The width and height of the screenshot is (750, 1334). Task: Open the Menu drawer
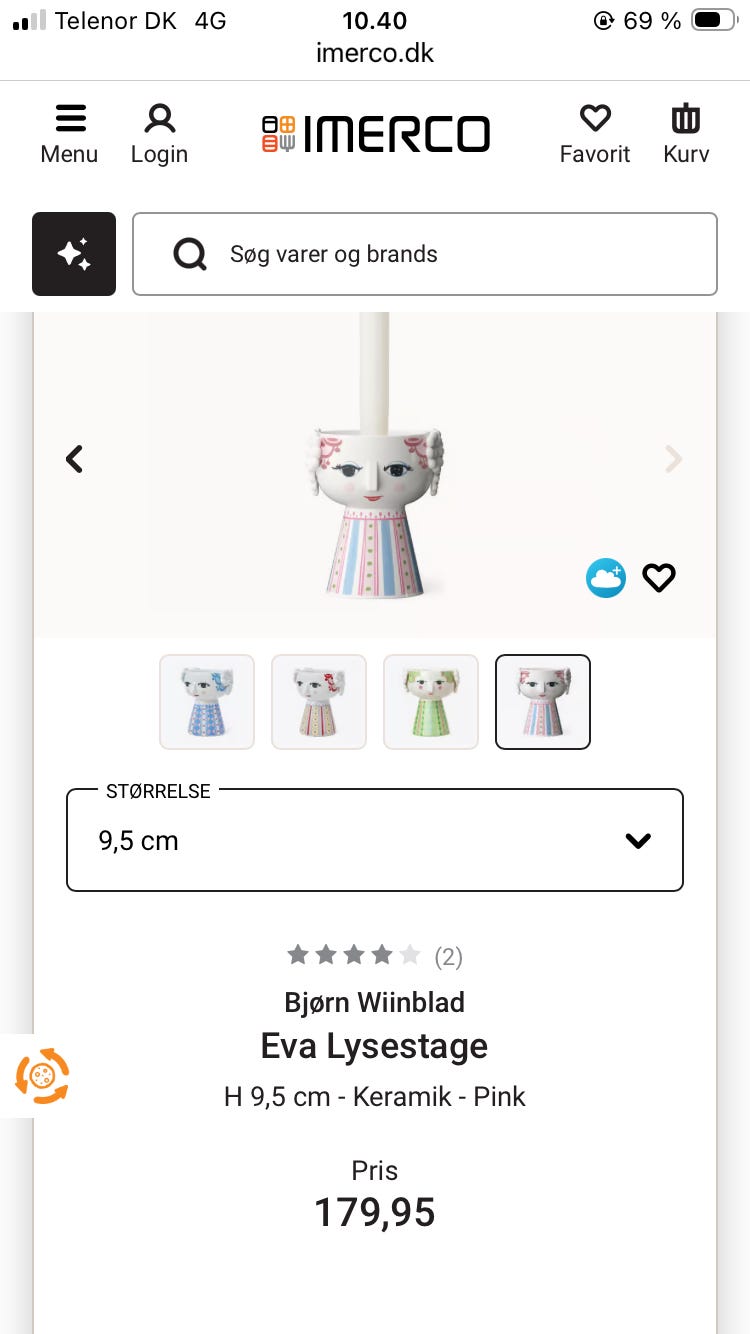[x=69, y=135]
